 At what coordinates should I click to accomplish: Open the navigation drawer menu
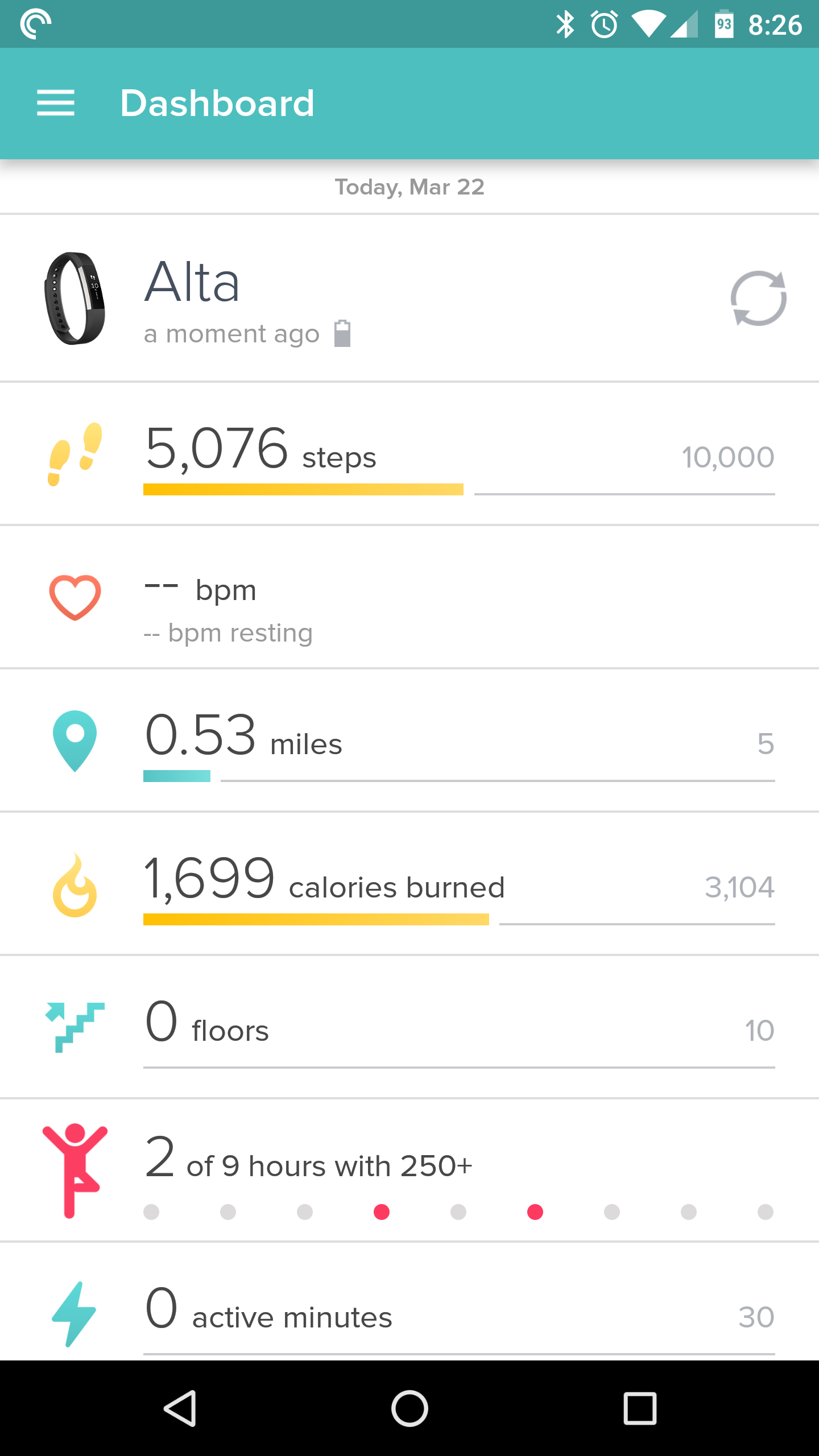click(55, 103)
